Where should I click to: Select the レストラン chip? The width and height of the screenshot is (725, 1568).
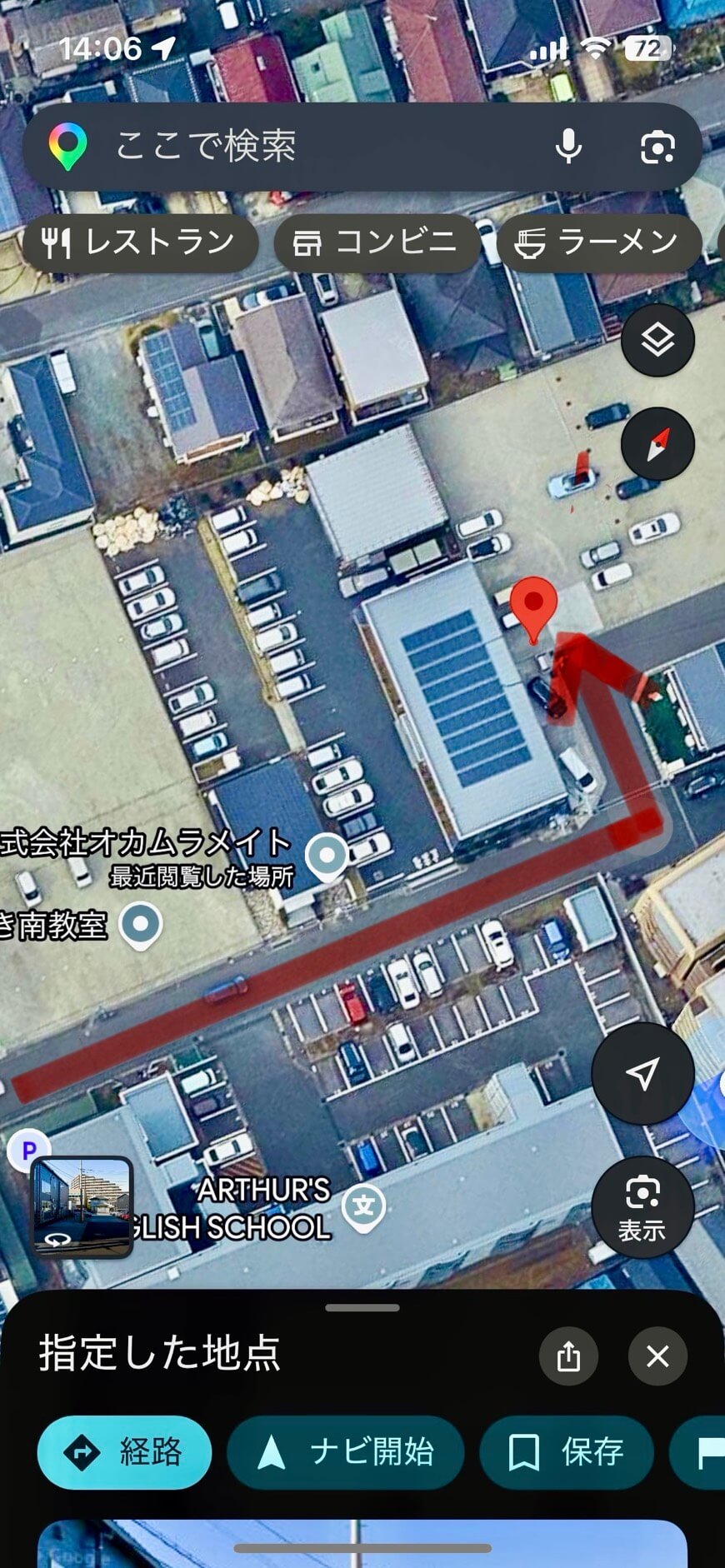click(140, 242)
